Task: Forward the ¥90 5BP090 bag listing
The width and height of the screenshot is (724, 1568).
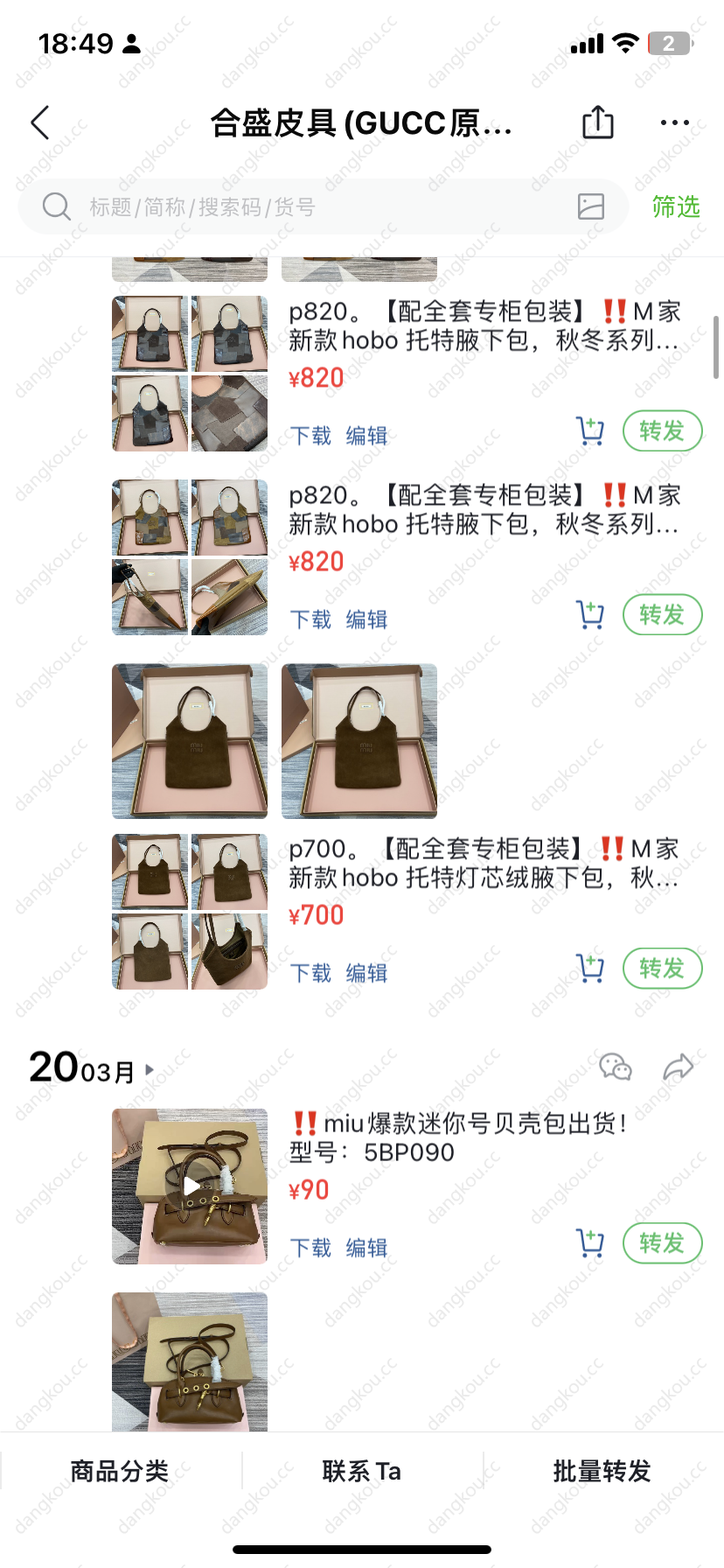Action: (x=662, y=1243)
